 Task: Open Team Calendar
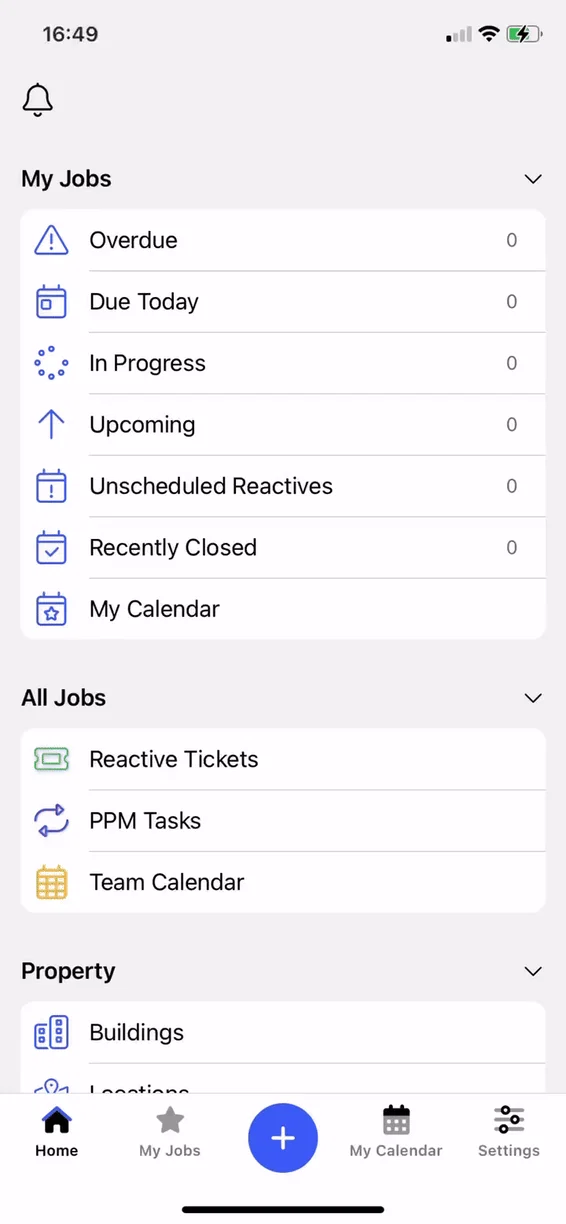coord(283,882)
